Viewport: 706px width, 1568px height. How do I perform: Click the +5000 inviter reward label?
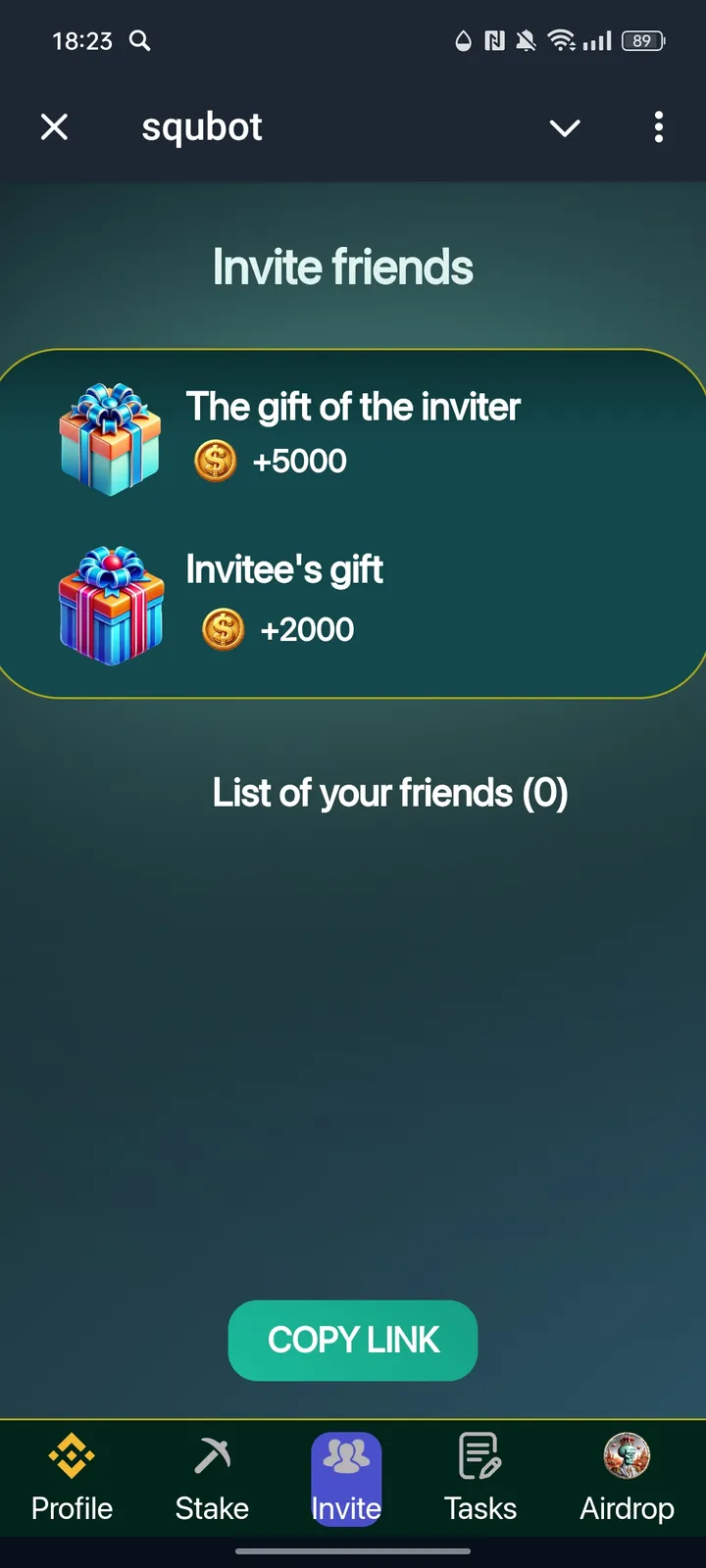coord(300,461)
